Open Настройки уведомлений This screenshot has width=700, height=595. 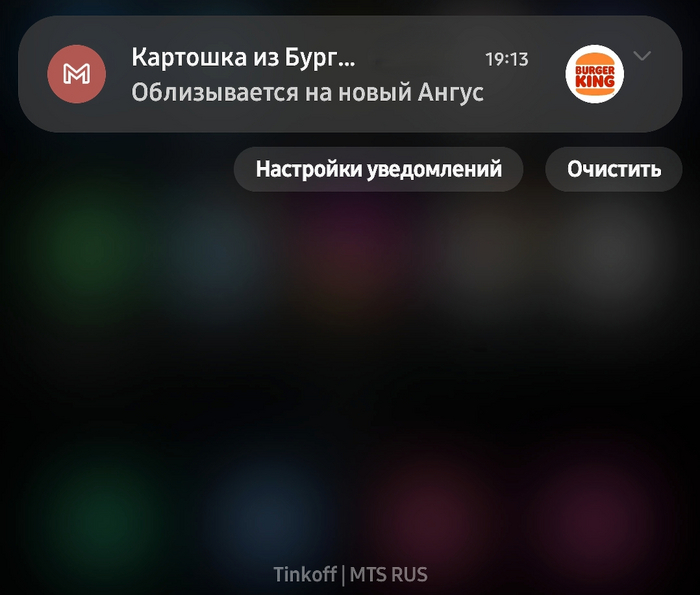(x=378, y=169)
